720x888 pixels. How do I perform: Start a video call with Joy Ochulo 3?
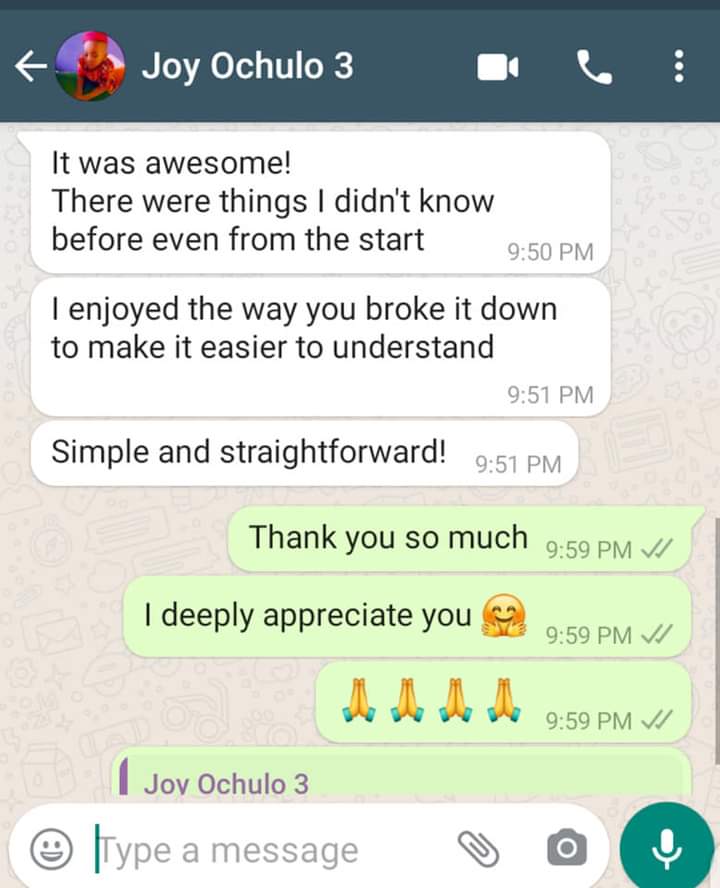pos(498,68)
